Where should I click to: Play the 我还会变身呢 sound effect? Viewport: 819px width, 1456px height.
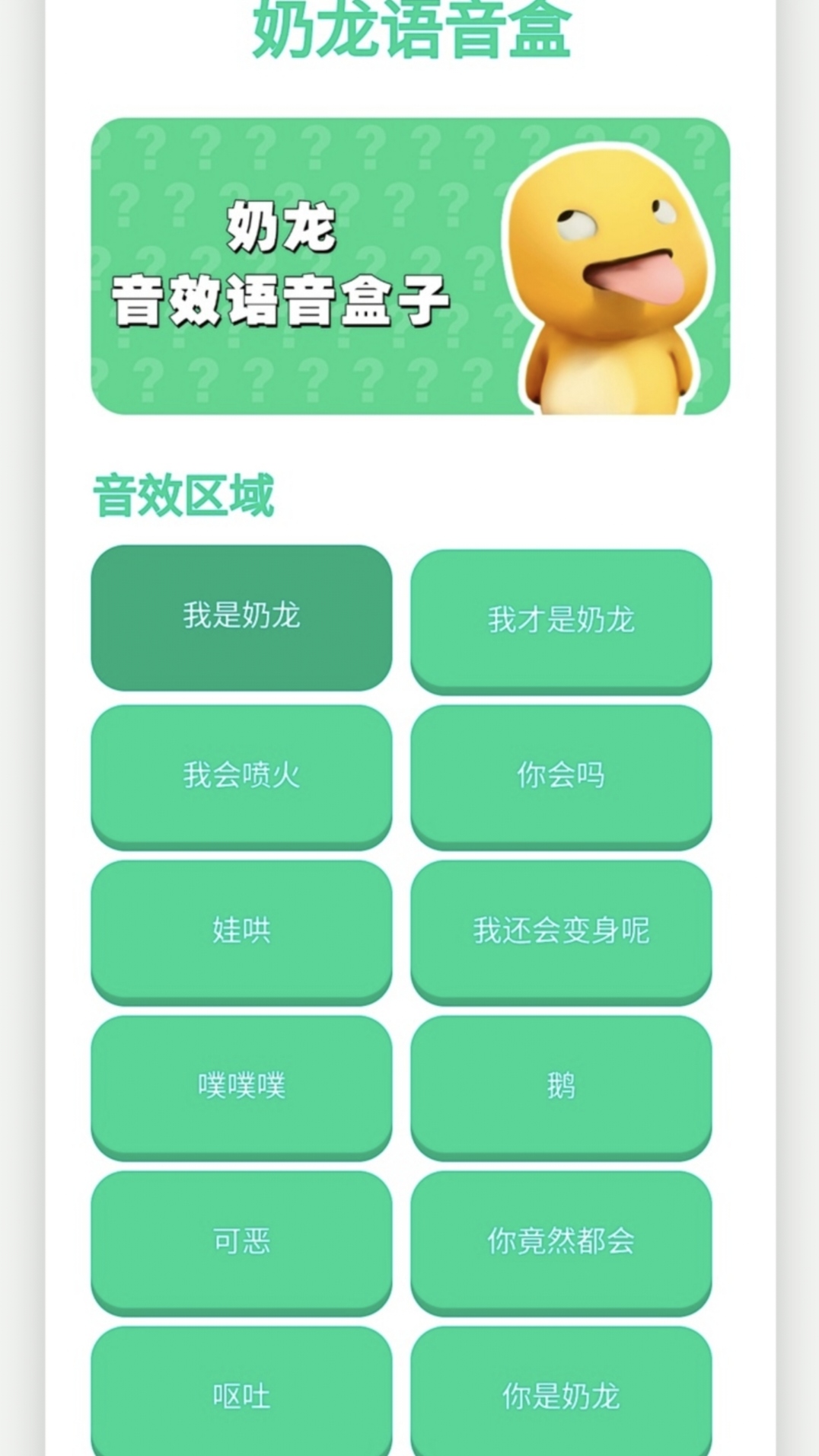[562, 931]
